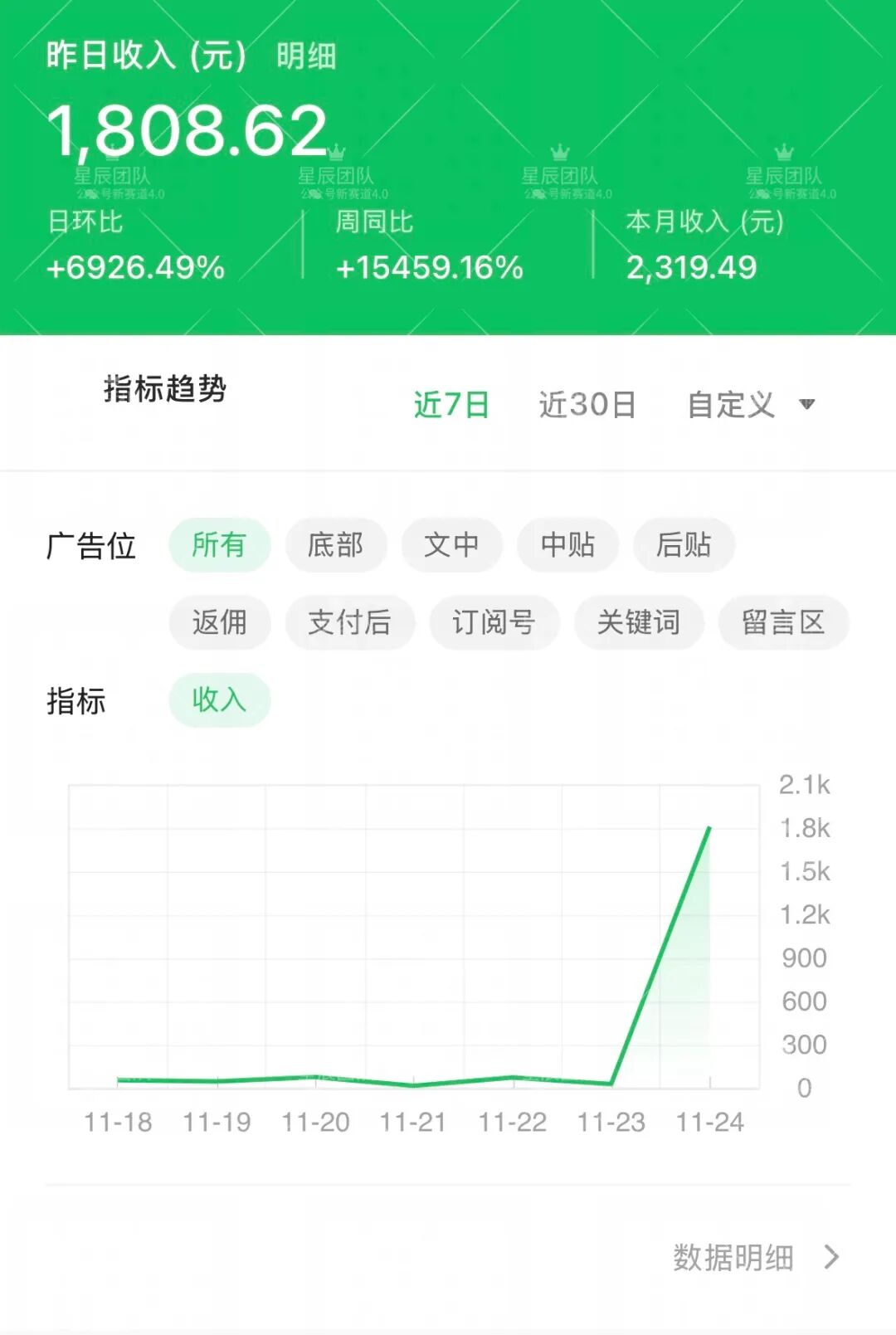
Task: Select the 后贴 ad filter
Action: coord(684,545)
